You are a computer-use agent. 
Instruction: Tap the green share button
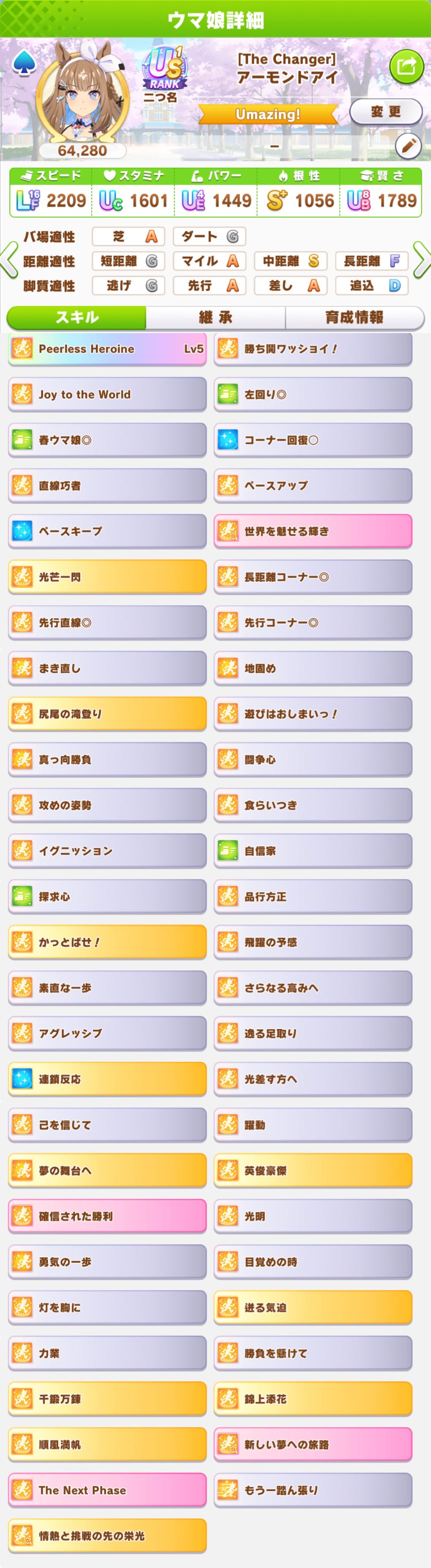point(406,66)
